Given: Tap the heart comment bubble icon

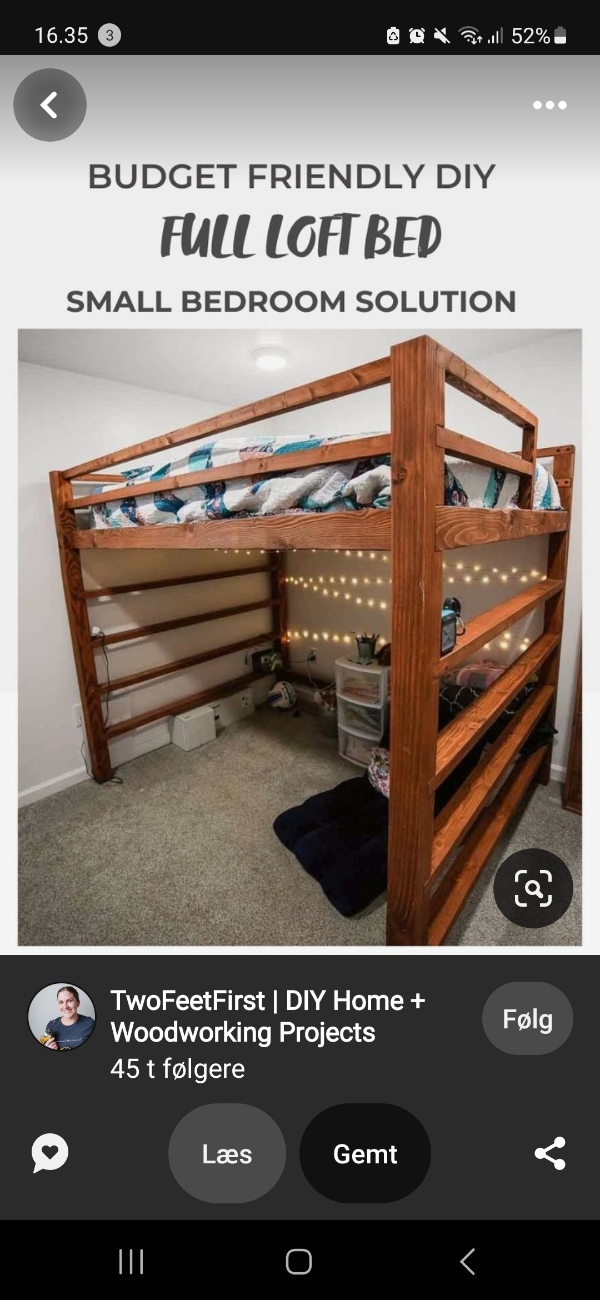Looking at the screenshot, I should click(x=50, y=1153).
